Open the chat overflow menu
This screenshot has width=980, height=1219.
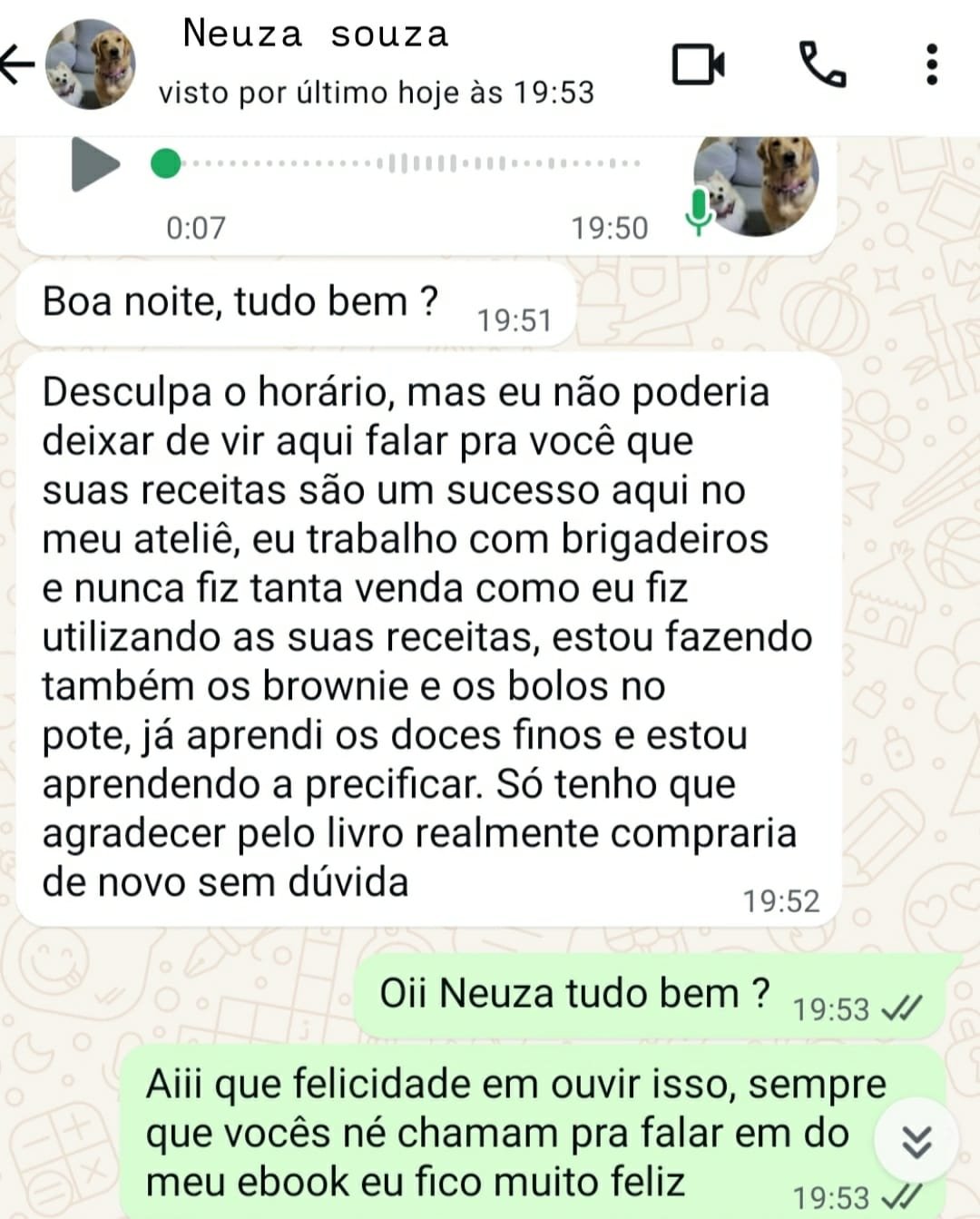[x=931, y=65]
